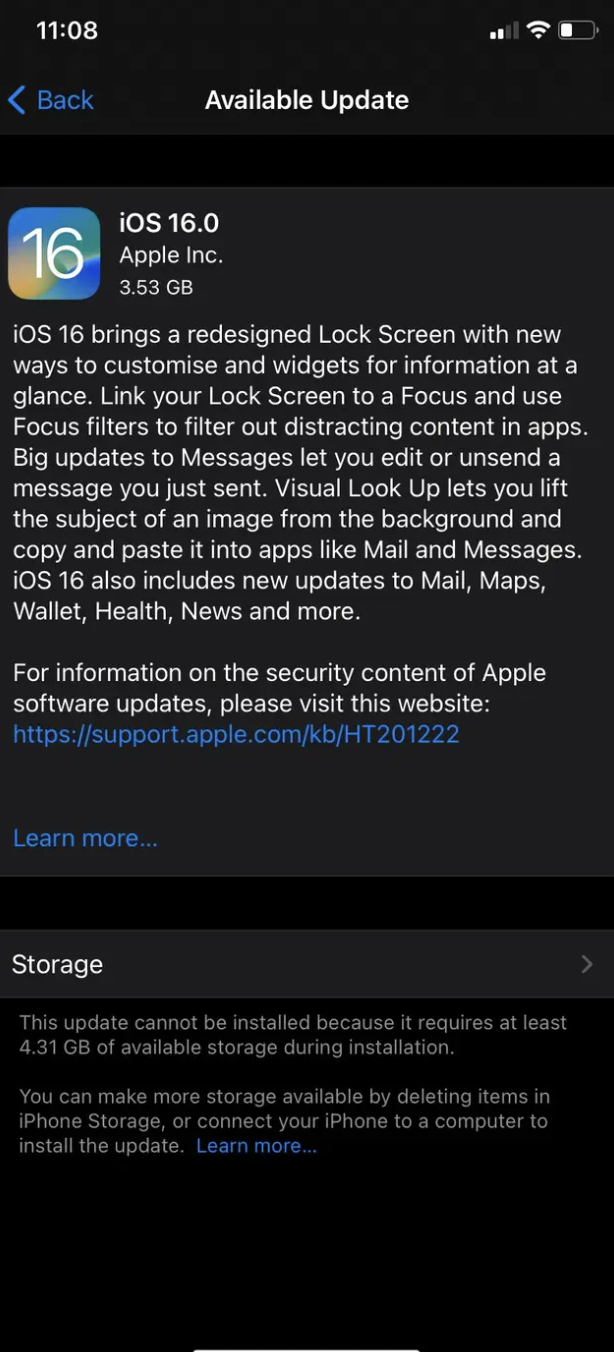Open Learn more link about freeing storage
Image resolution: width=614 pixels, height=1352 pixels.
(256, 1146)
